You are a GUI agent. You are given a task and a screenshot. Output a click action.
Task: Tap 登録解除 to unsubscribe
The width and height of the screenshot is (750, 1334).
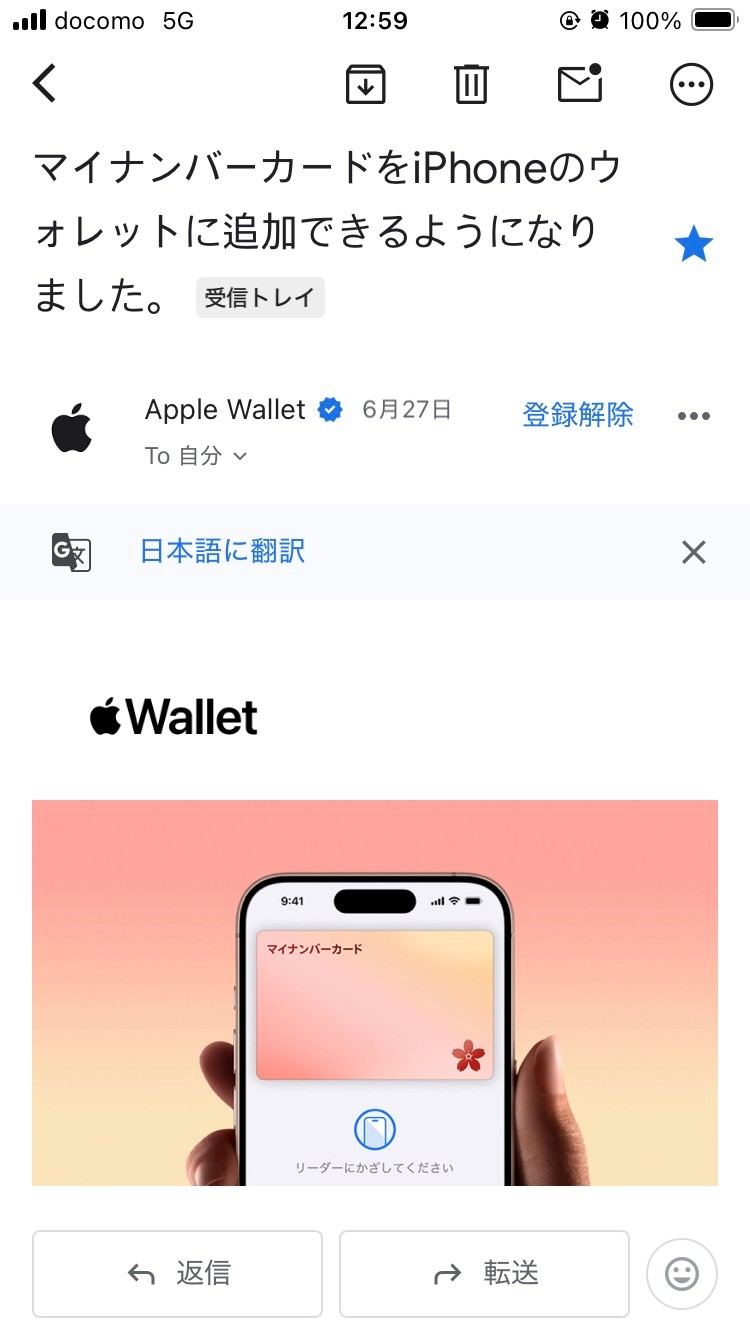[578, 415]
